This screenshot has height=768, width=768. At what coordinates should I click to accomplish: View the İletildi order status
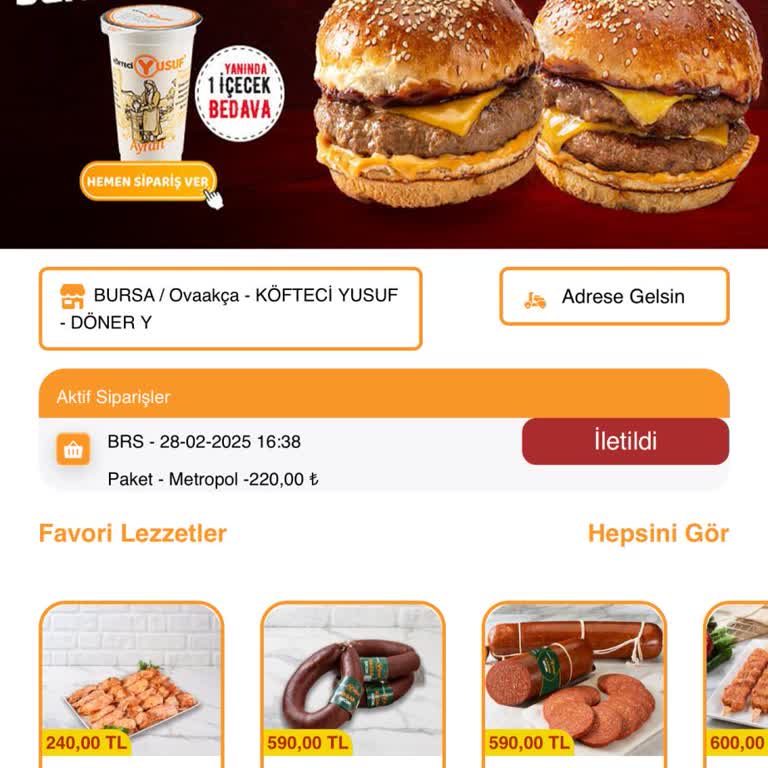click(625, 441)
